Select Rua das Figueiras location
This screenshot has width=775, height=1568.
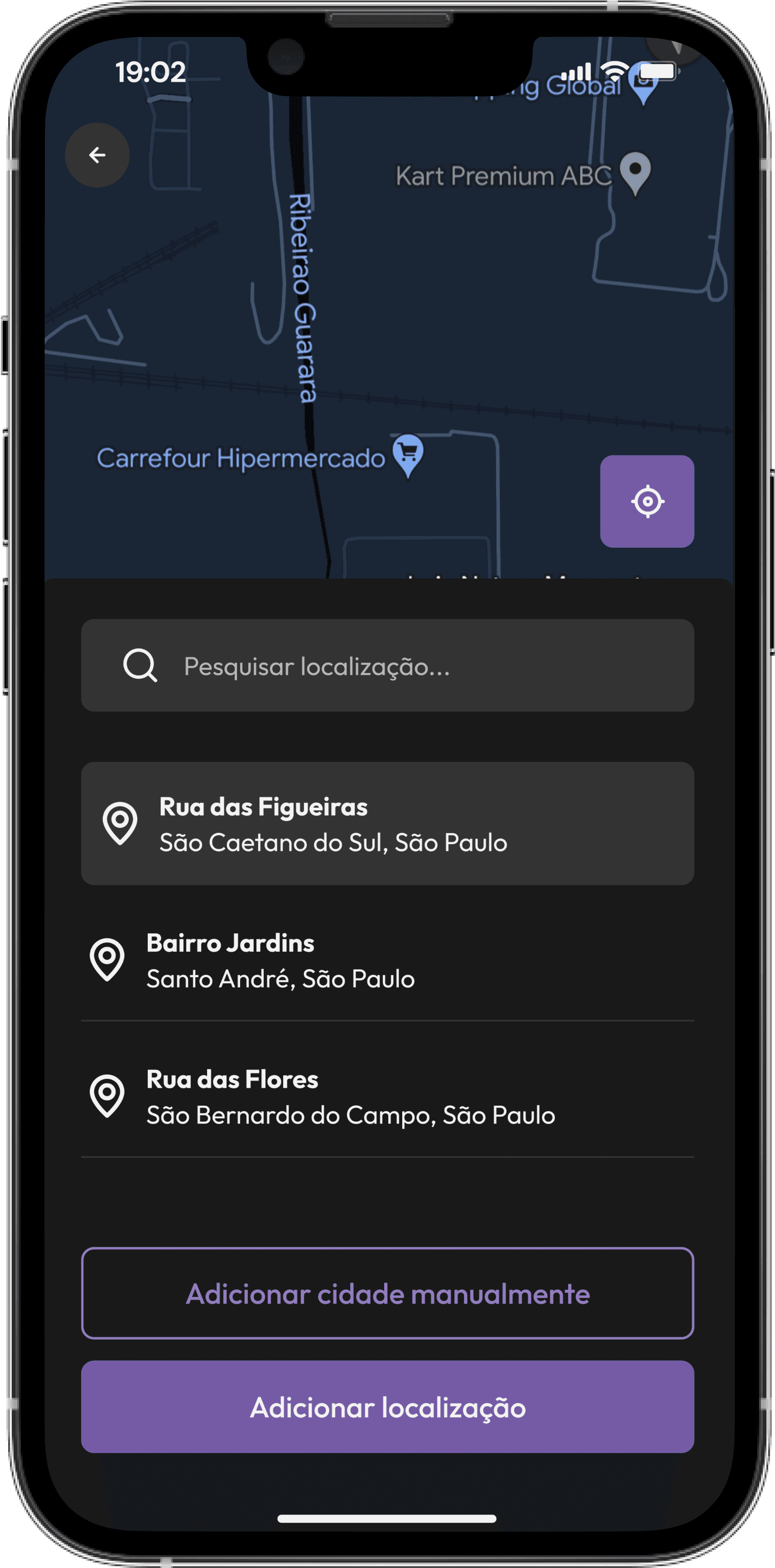(387, 824)
